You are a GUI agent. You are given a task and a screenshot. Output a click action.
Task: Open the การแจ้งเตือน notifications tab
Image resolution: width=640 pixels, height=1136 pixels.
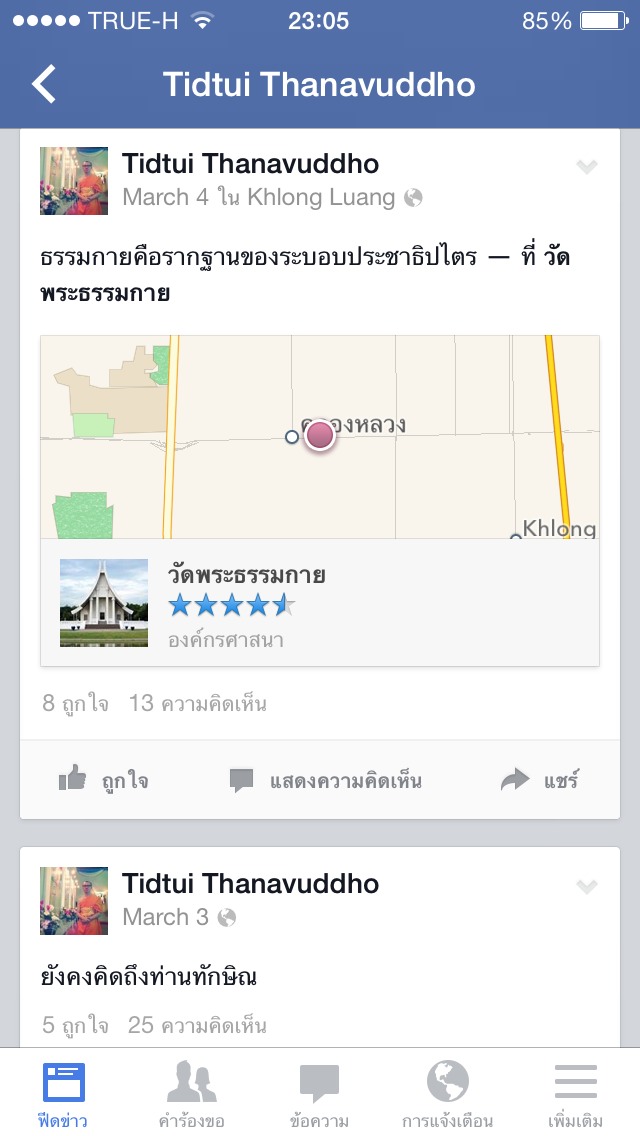[x=447, y=1094]
